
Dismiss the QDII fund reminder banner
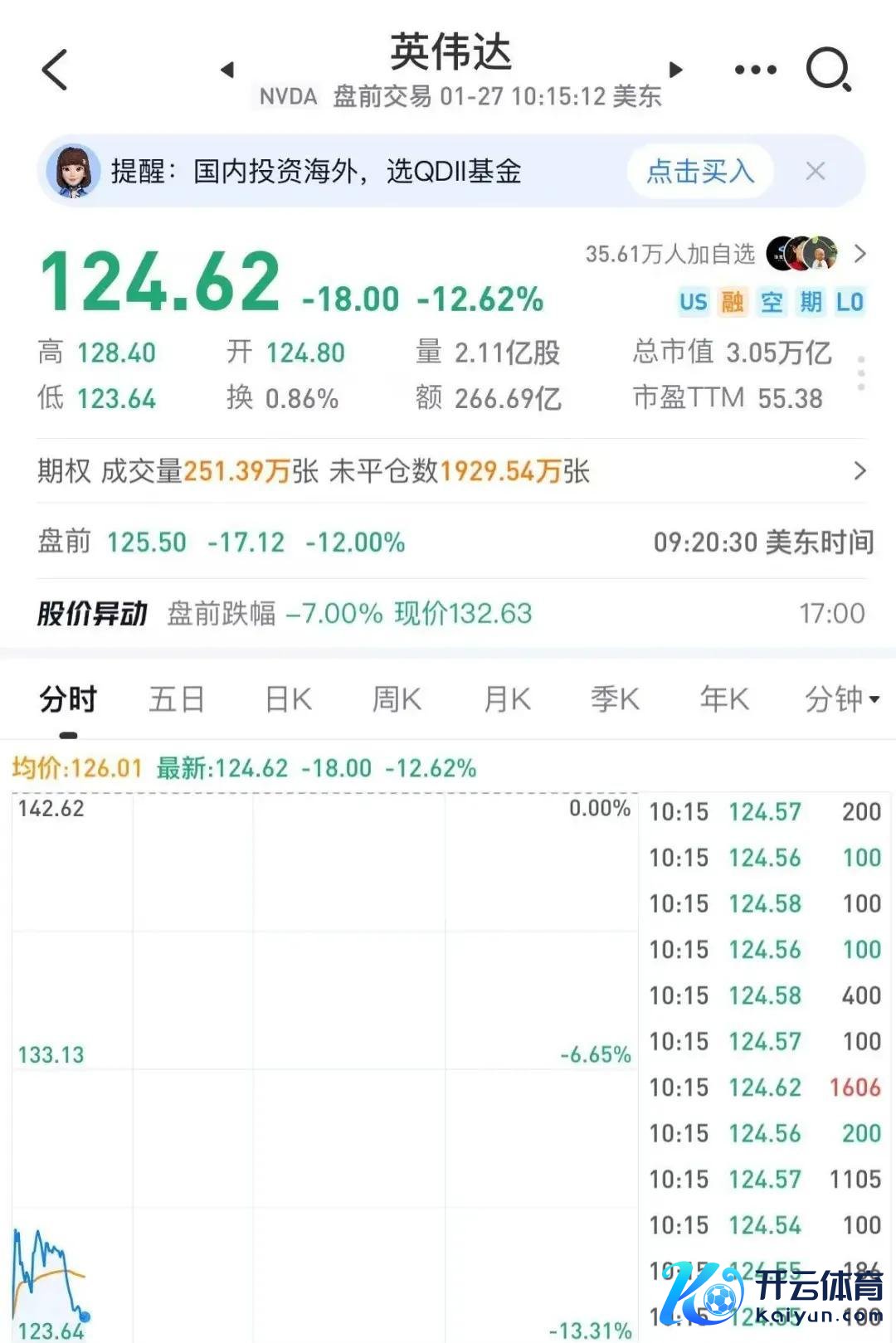(x=816, y=172)
